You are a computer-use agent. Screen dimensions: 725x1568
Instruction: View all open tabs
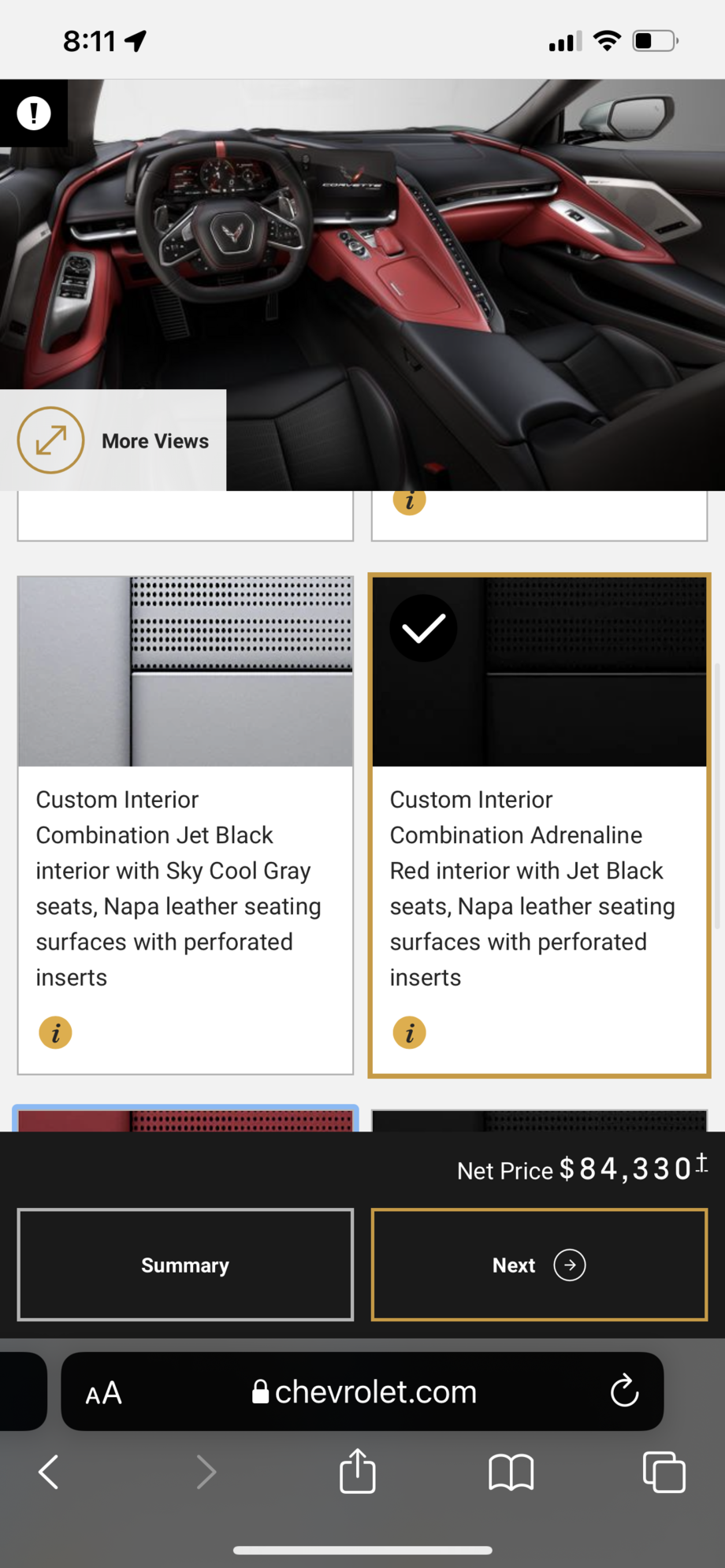click(x=664, y=1472)
